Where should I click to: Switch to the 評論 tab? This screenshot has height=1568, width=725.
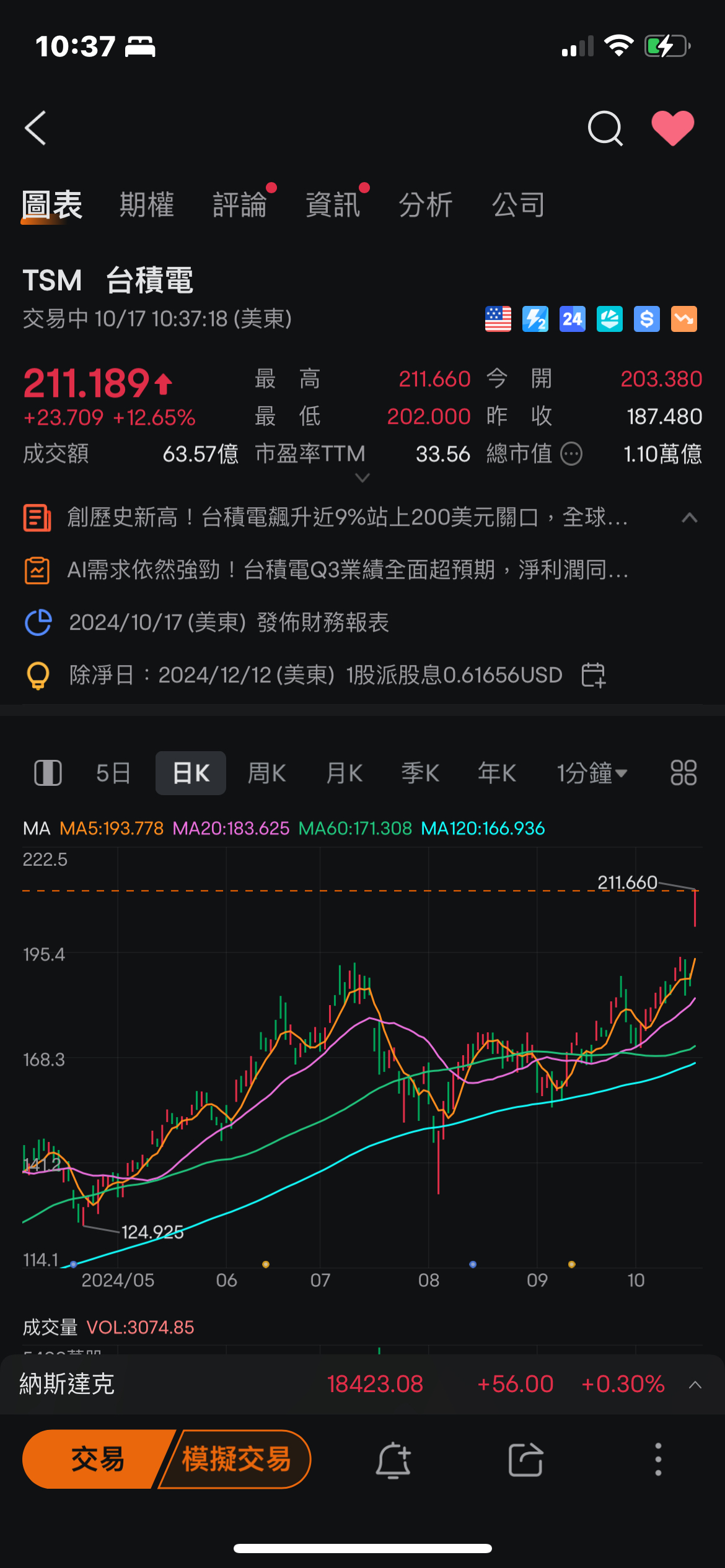tap(240, 205)
